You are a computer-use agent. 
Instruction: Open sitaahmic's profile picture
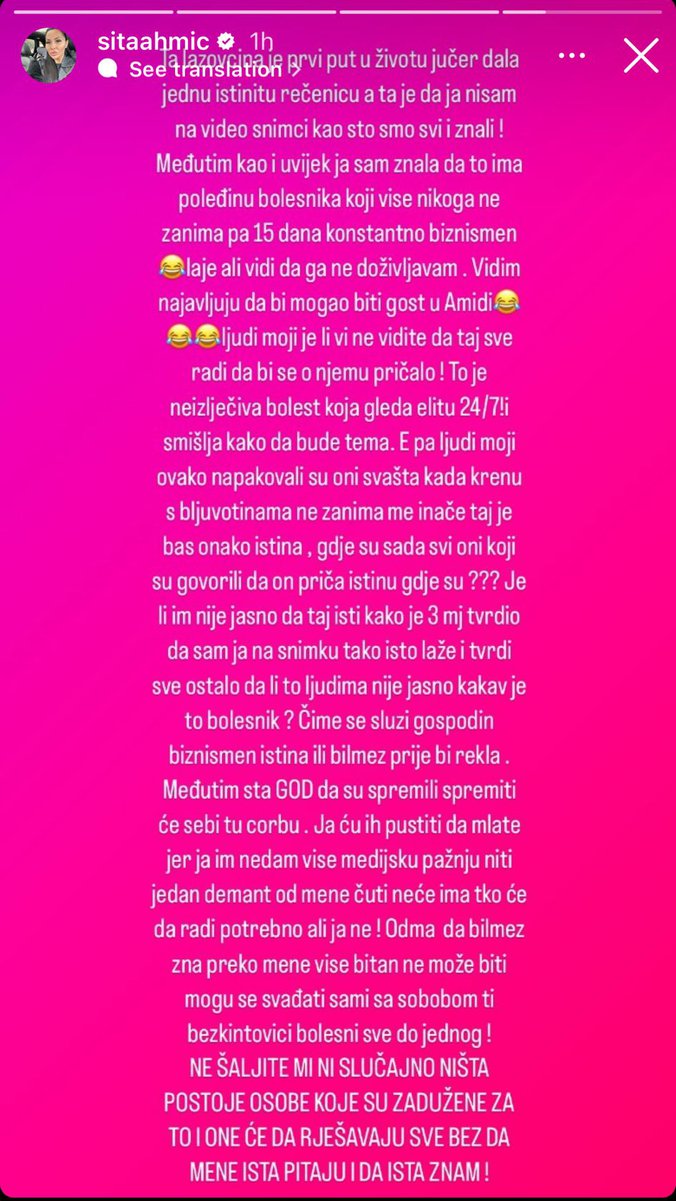(x=49, y=55)
